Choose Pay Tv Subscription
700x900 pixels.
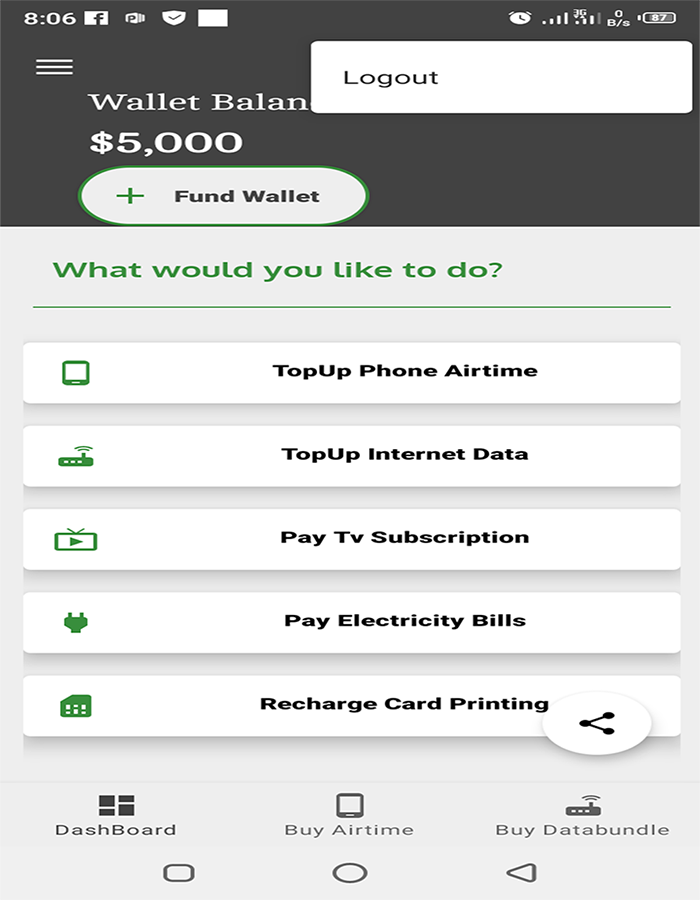click(x=352, y=538)
